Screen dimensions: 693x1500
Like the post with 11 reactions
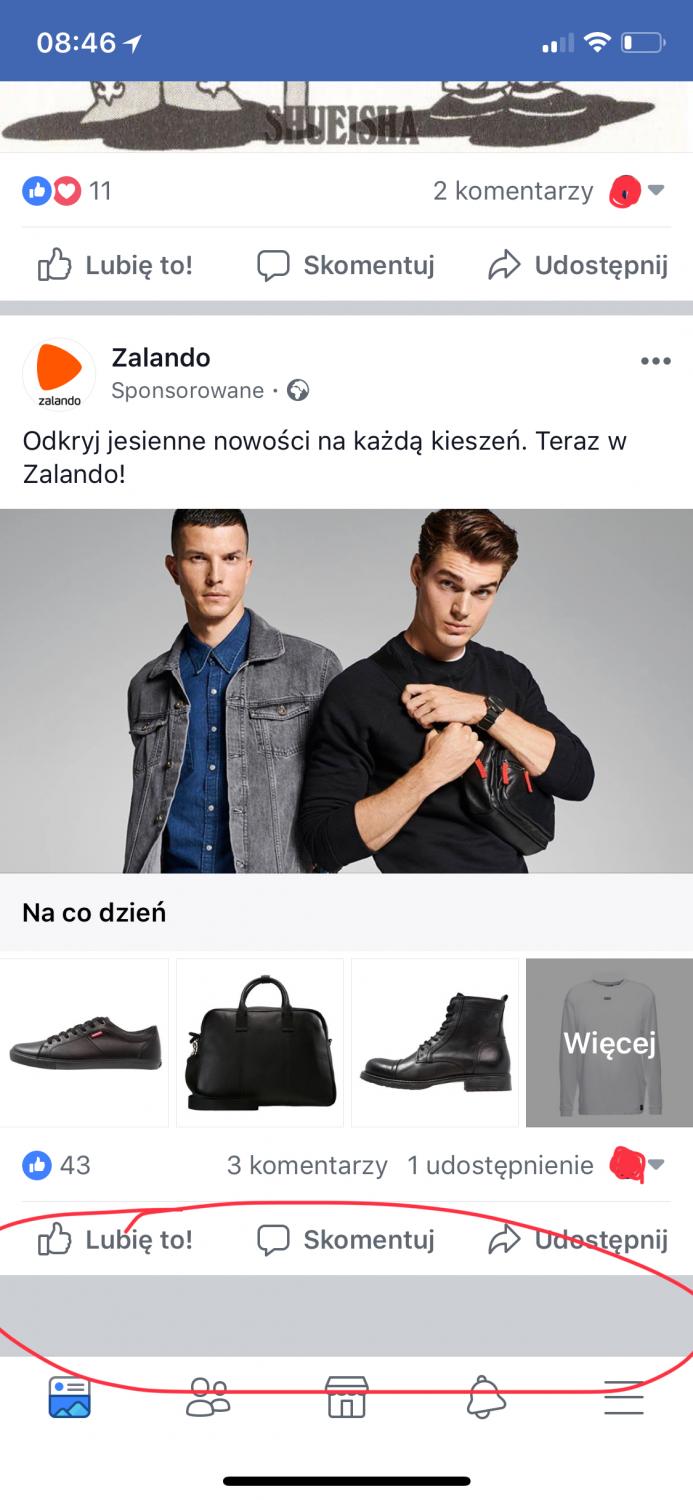click(115, 265)
